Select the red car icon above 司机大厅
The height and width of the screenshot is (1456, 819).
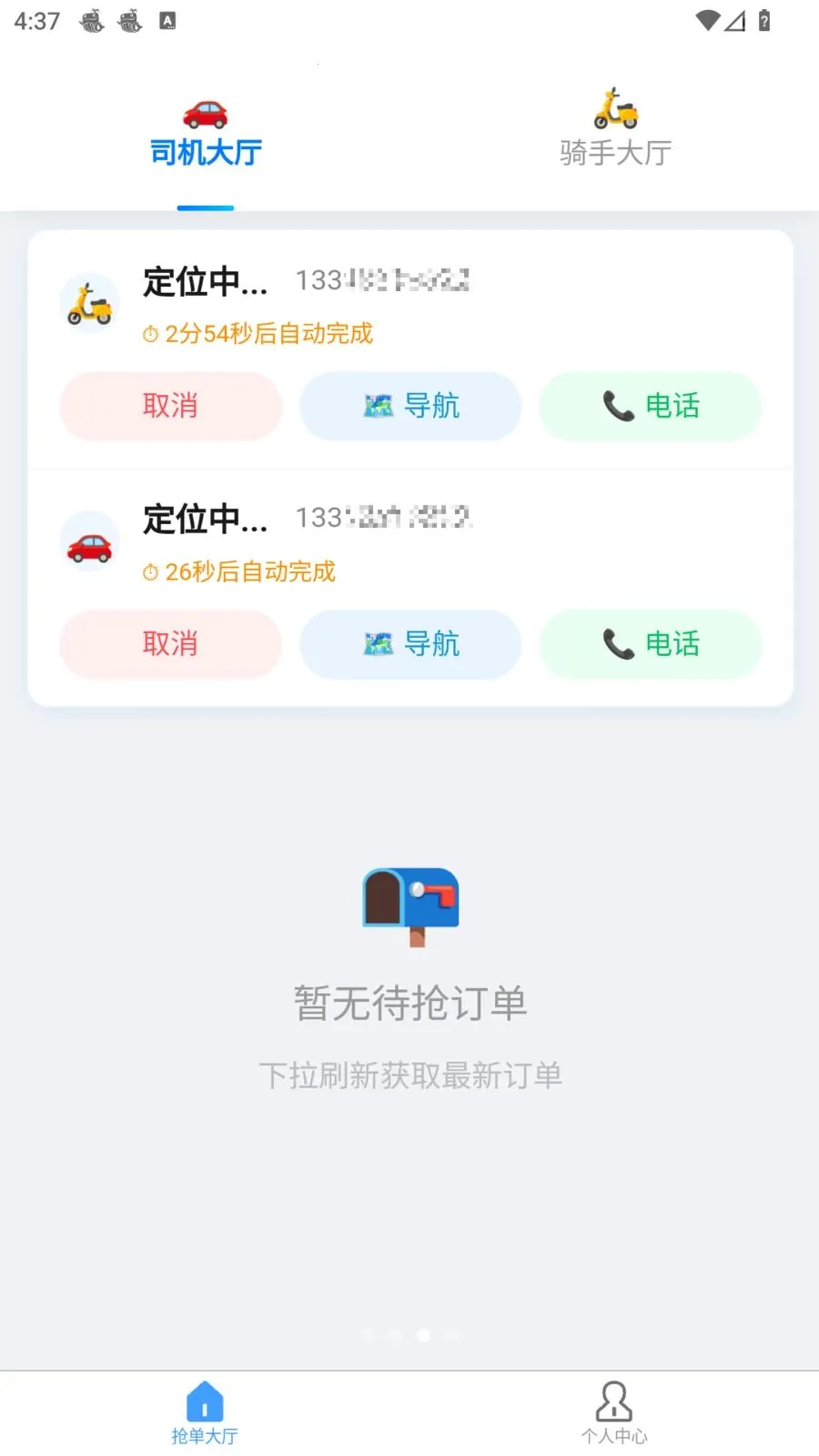pyautogui.click(x=205, y=114)
